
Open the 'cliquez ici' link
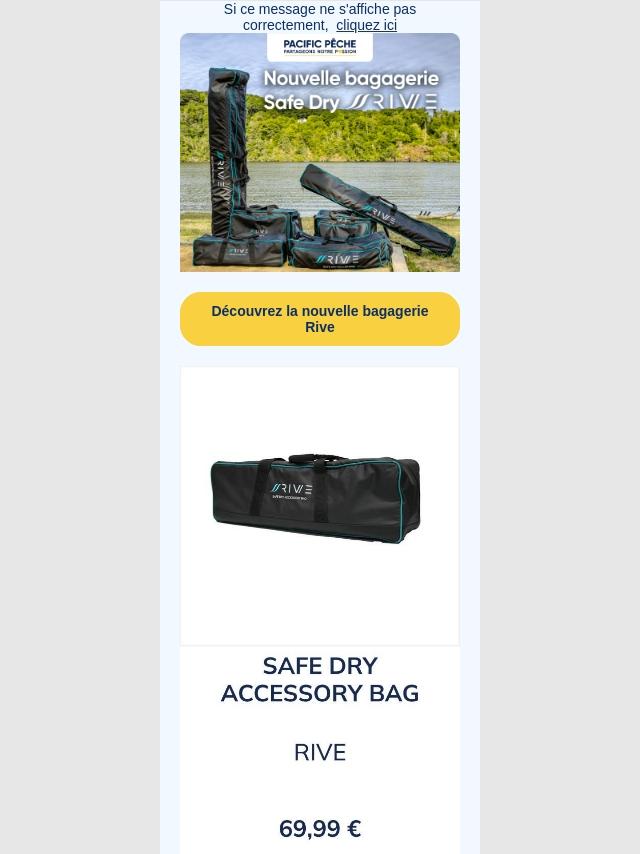click(366, 25)
